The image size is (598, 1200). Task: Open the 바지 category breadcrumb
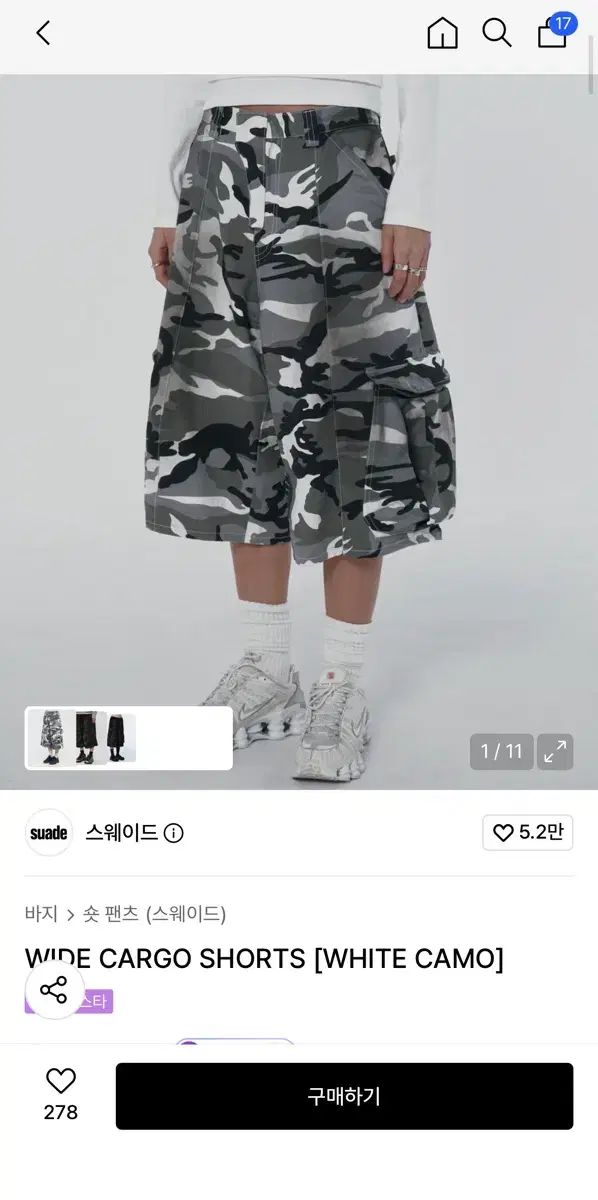(42, 914)
